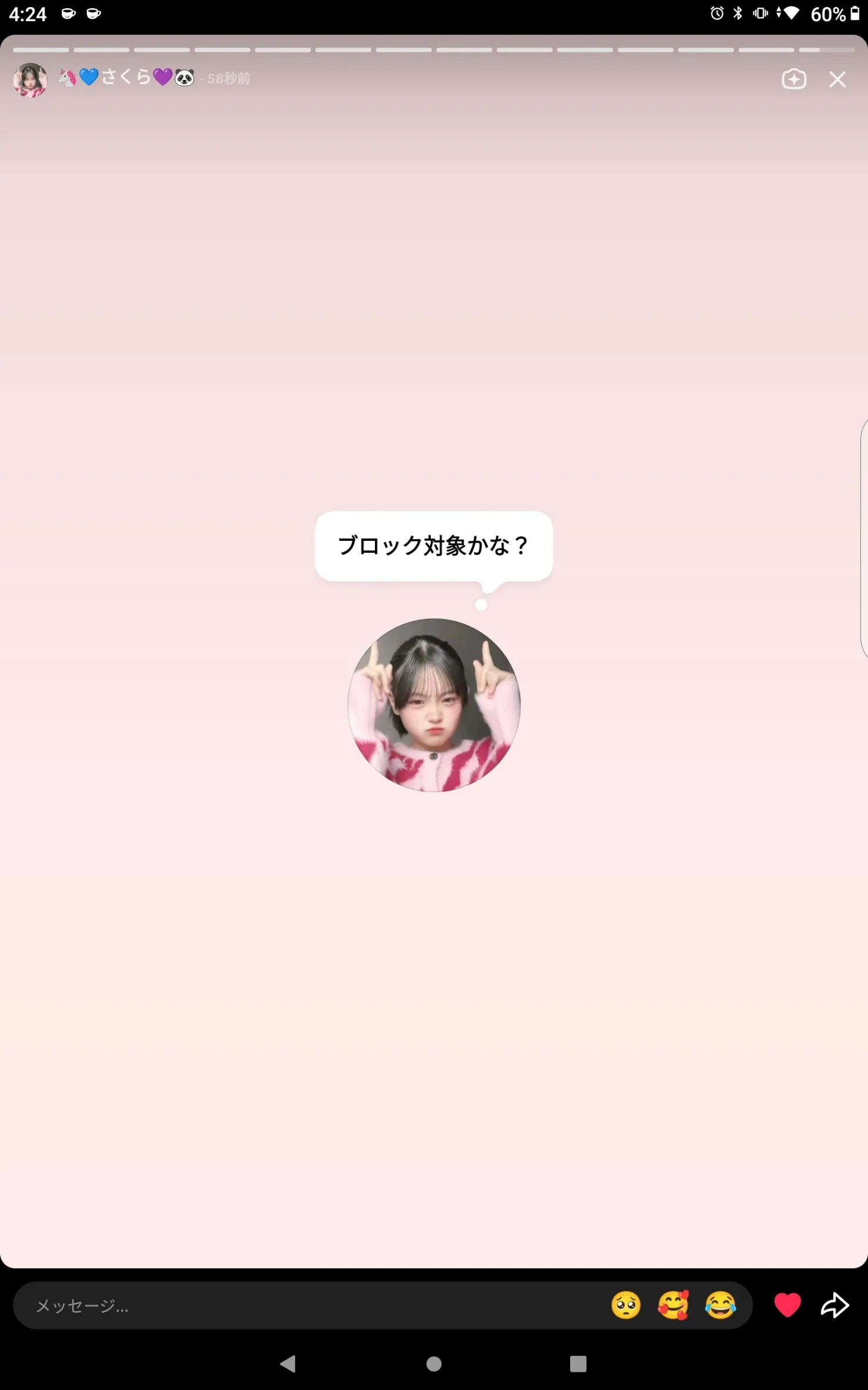Screen dimensions: 868x1390
Task: Go back with the system back button
Action: [288, 1364]
